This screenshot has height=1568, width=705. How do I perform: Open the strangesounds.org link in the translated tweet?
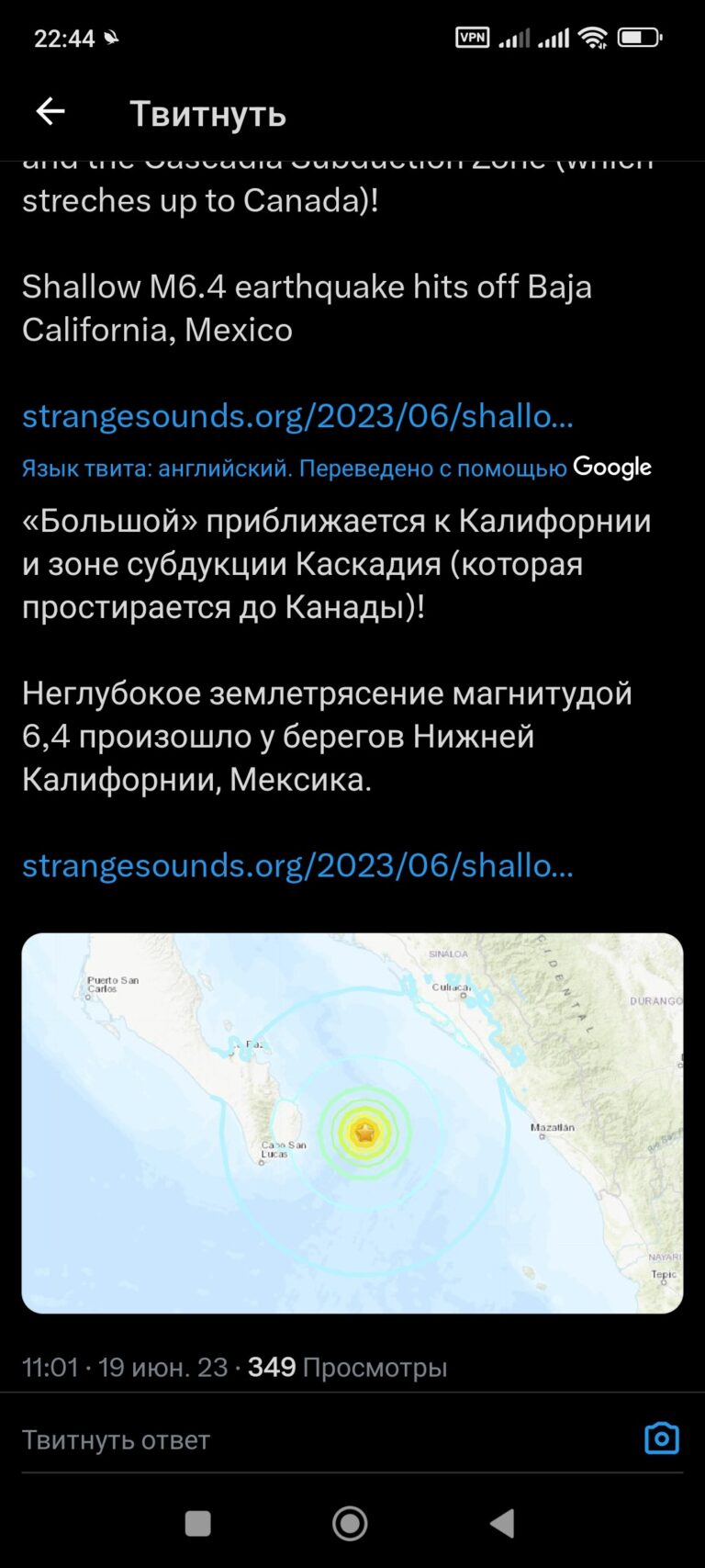tap(297, 865)
